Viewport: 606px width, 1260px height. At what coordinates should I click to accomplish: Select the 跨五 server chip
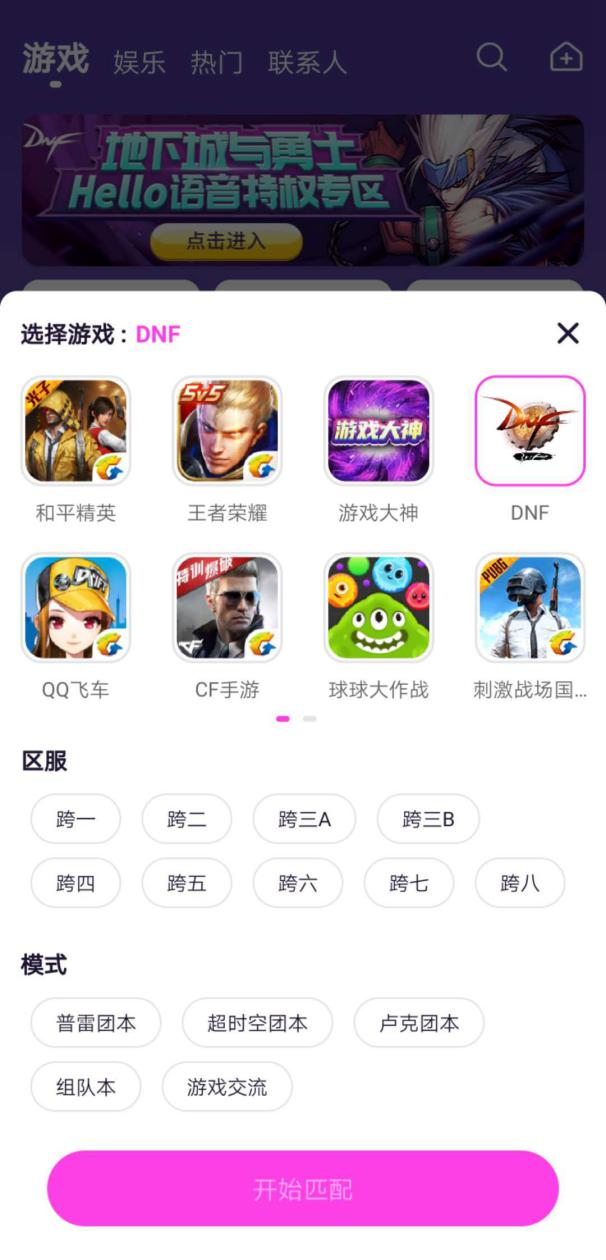[186, 883]
